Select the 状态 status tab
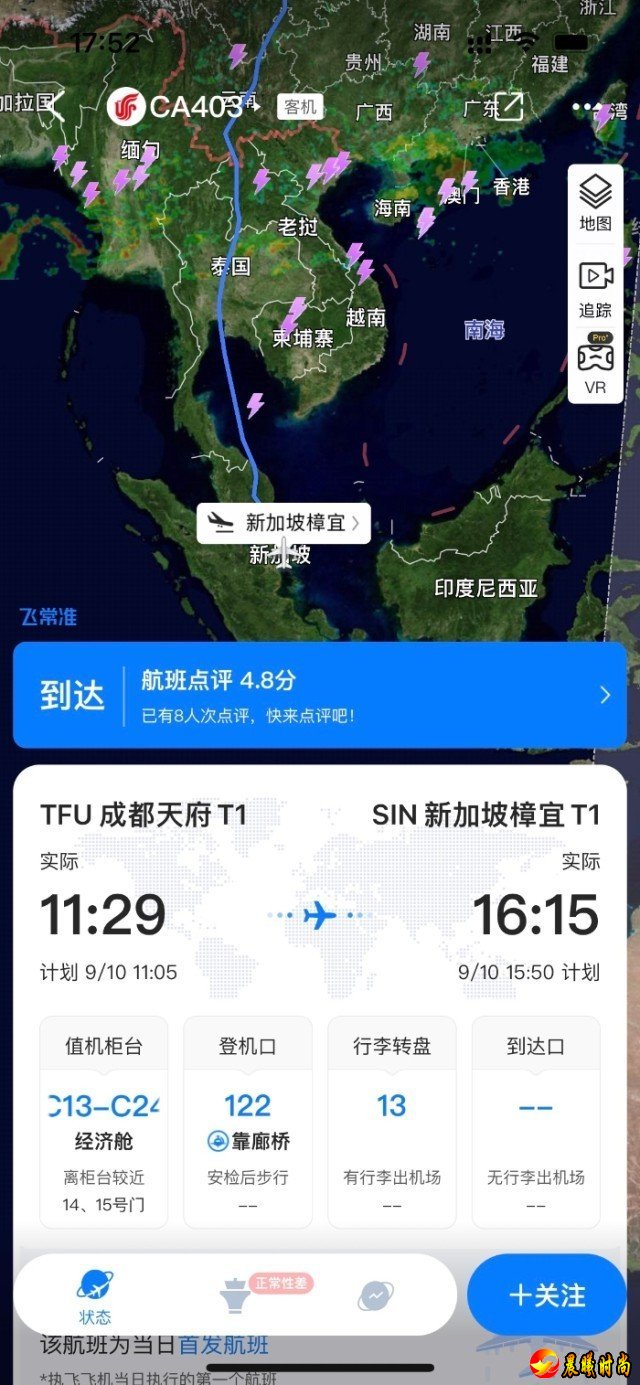The width and height of the screenshot is (640, 1385). point(95,1298)
